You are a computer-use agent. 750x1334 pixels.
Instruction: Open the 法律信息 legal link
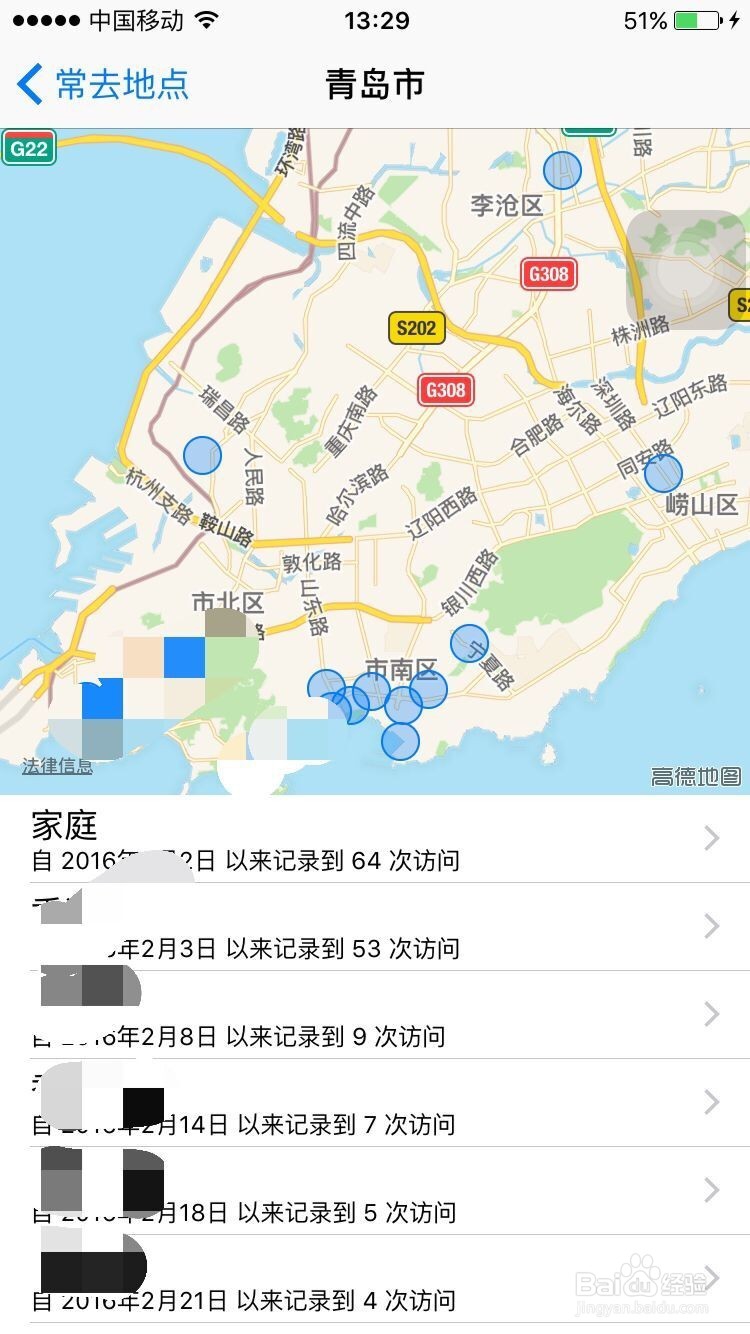click(x=57, y=766)
